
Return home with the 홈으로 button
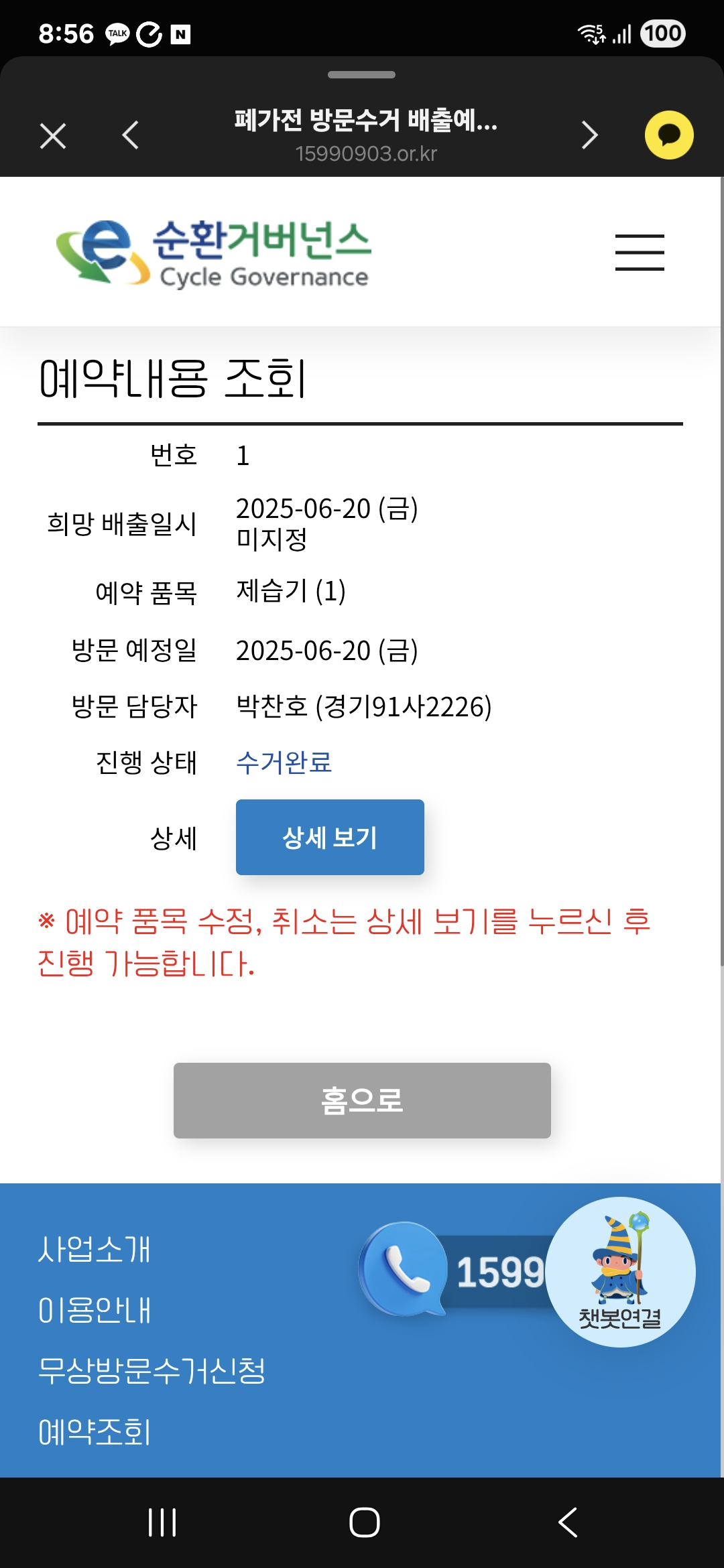click(362, 1100)
